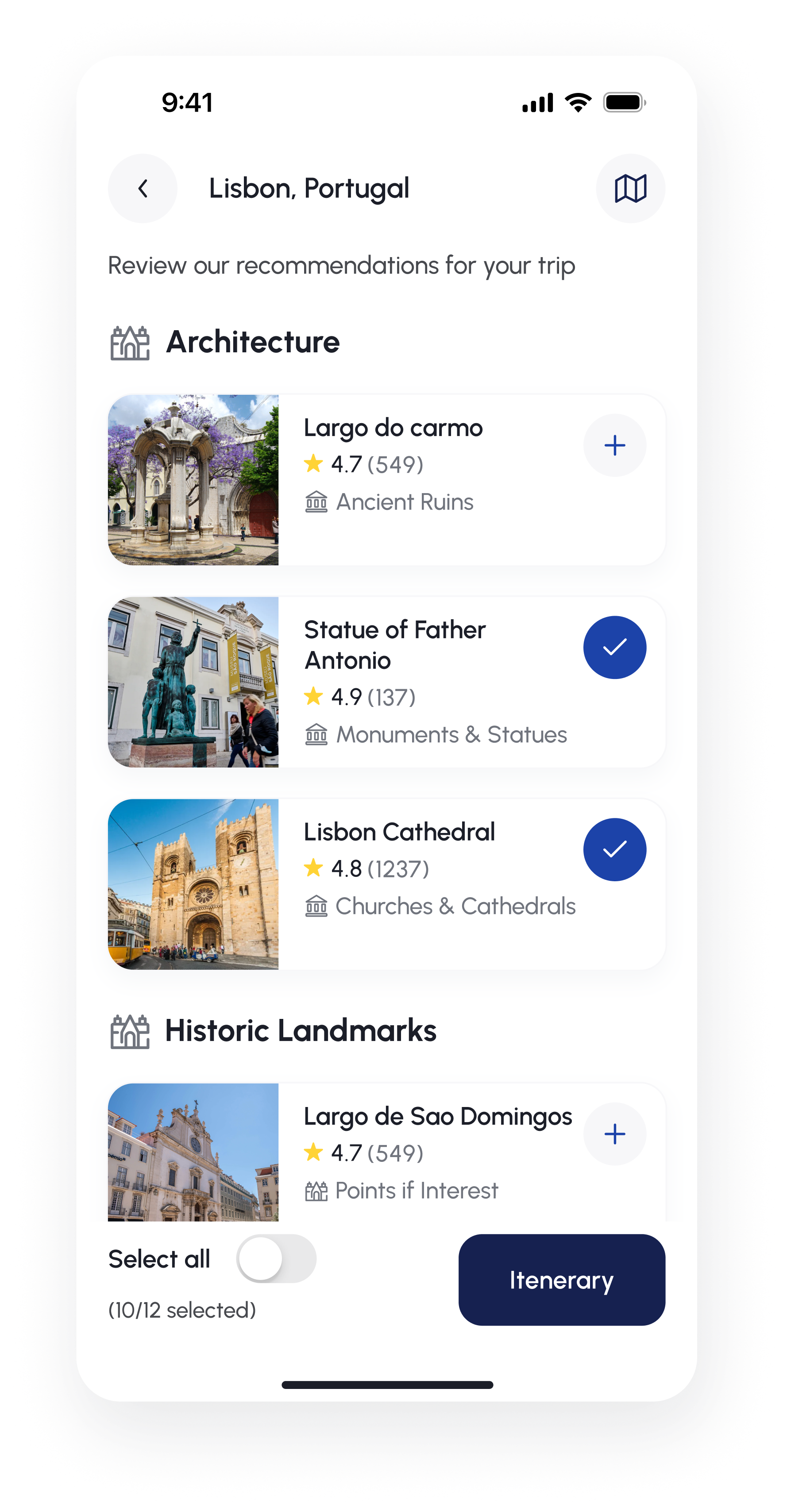Open the Largo de Sao Domingos card

click(387, 1152)
